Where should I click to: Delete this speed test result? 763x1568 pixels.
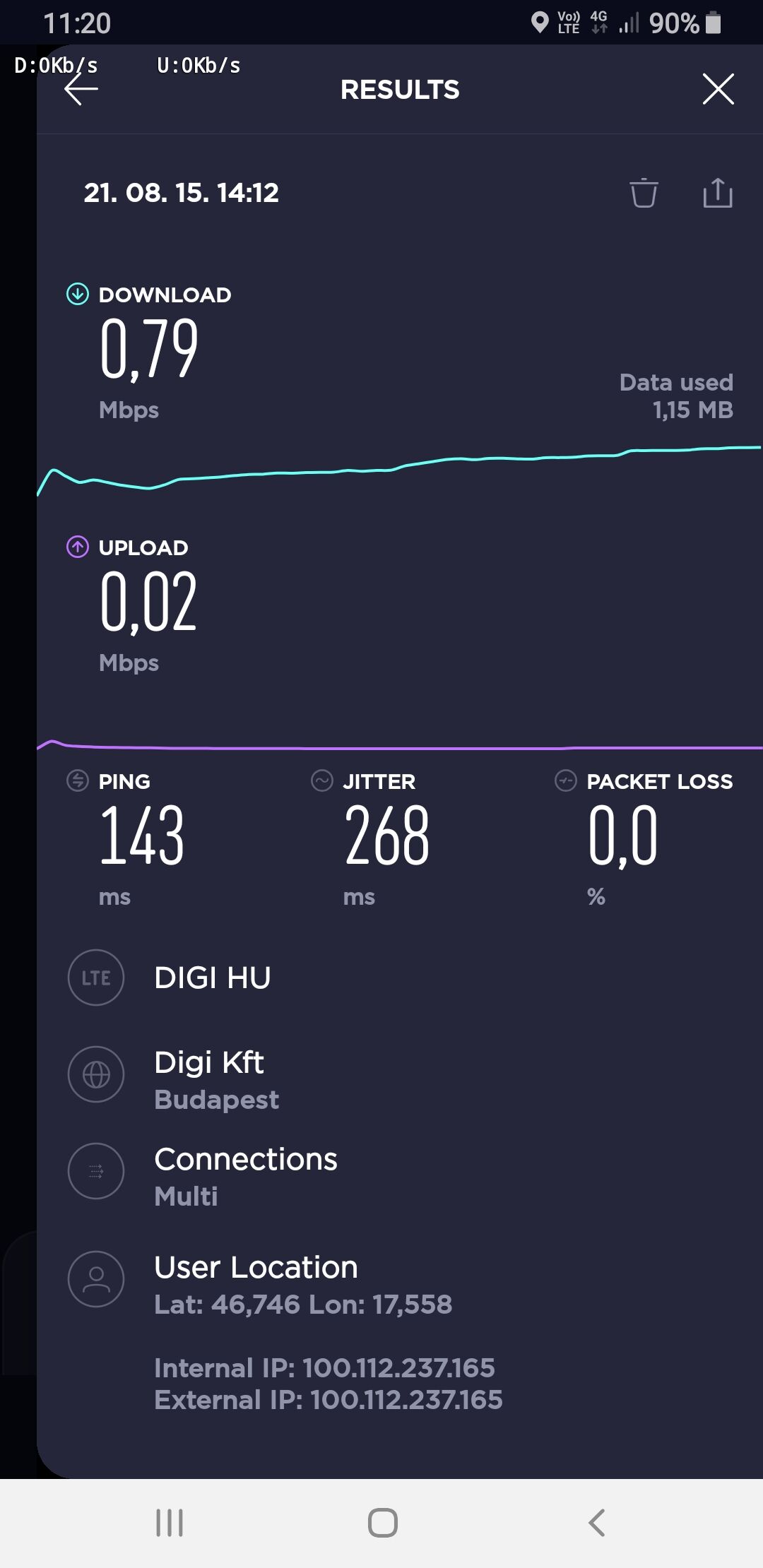coord(644,193)
